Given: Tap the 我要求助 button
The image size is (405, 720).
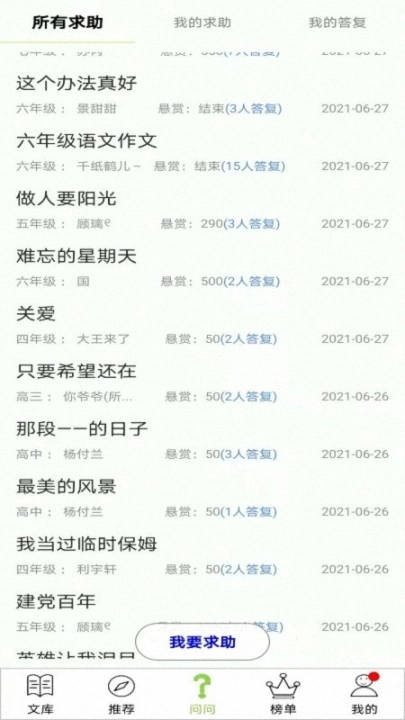Looking at the screenshot, I should click(x=202, y=642).
